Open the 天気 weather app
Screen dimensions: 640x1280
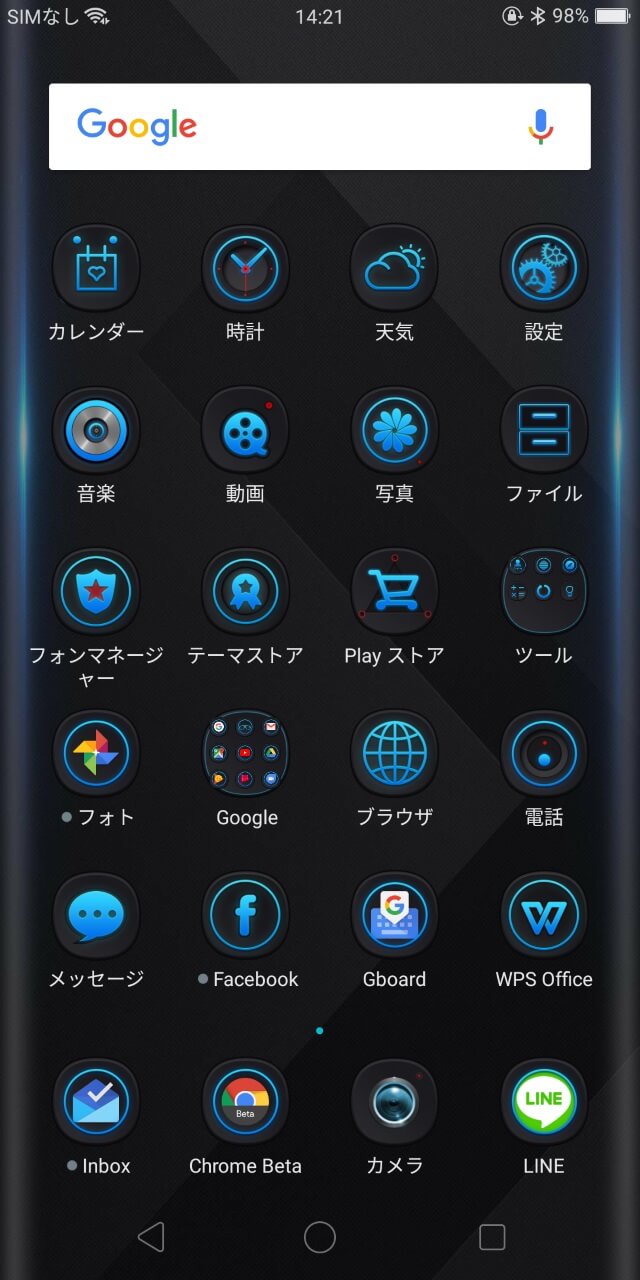[394, 268]
